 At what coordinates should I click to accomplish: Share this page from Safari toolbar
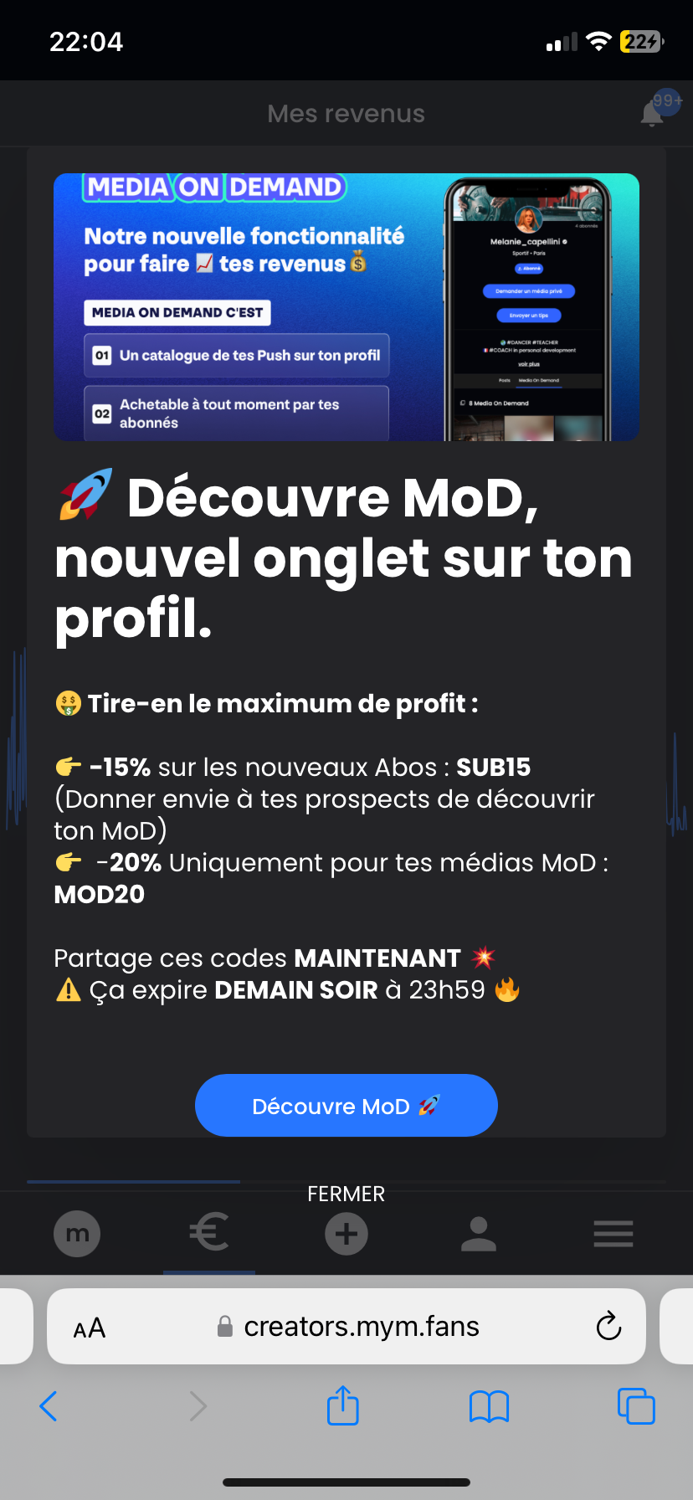[x=343, y=1405]
